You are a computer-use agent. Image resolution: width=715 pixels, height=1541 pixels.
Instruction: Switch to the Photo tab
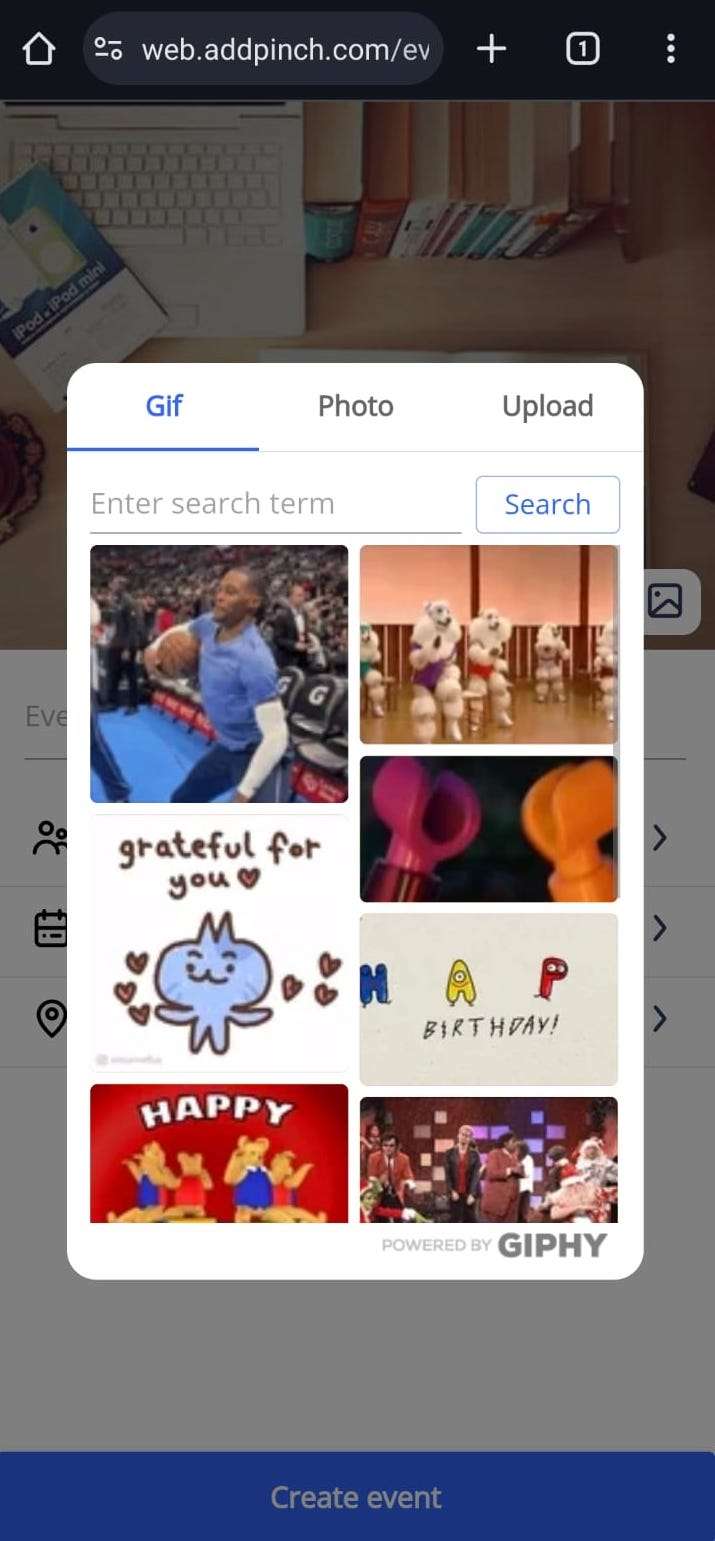(x=355, y=406)
